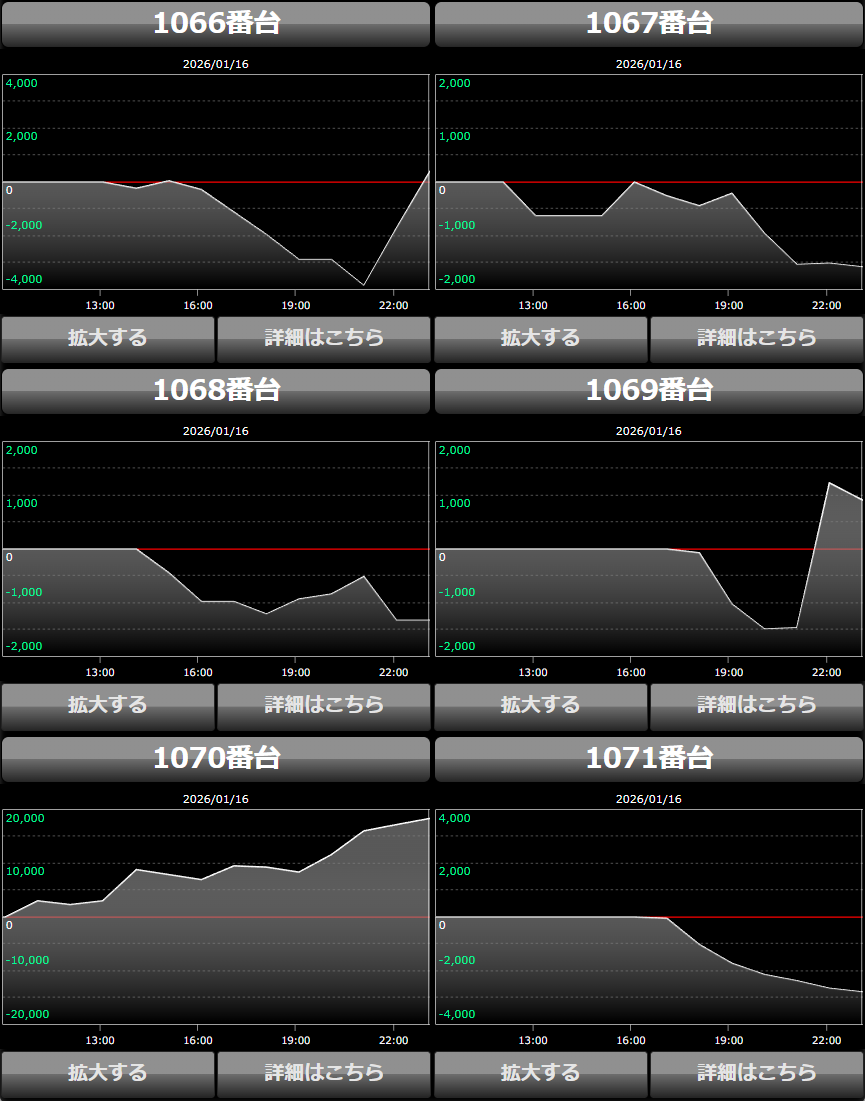Select 拡大する below the 1068番台 graph
This screenshot has height=1101, width=865.
tap(108, 706)
